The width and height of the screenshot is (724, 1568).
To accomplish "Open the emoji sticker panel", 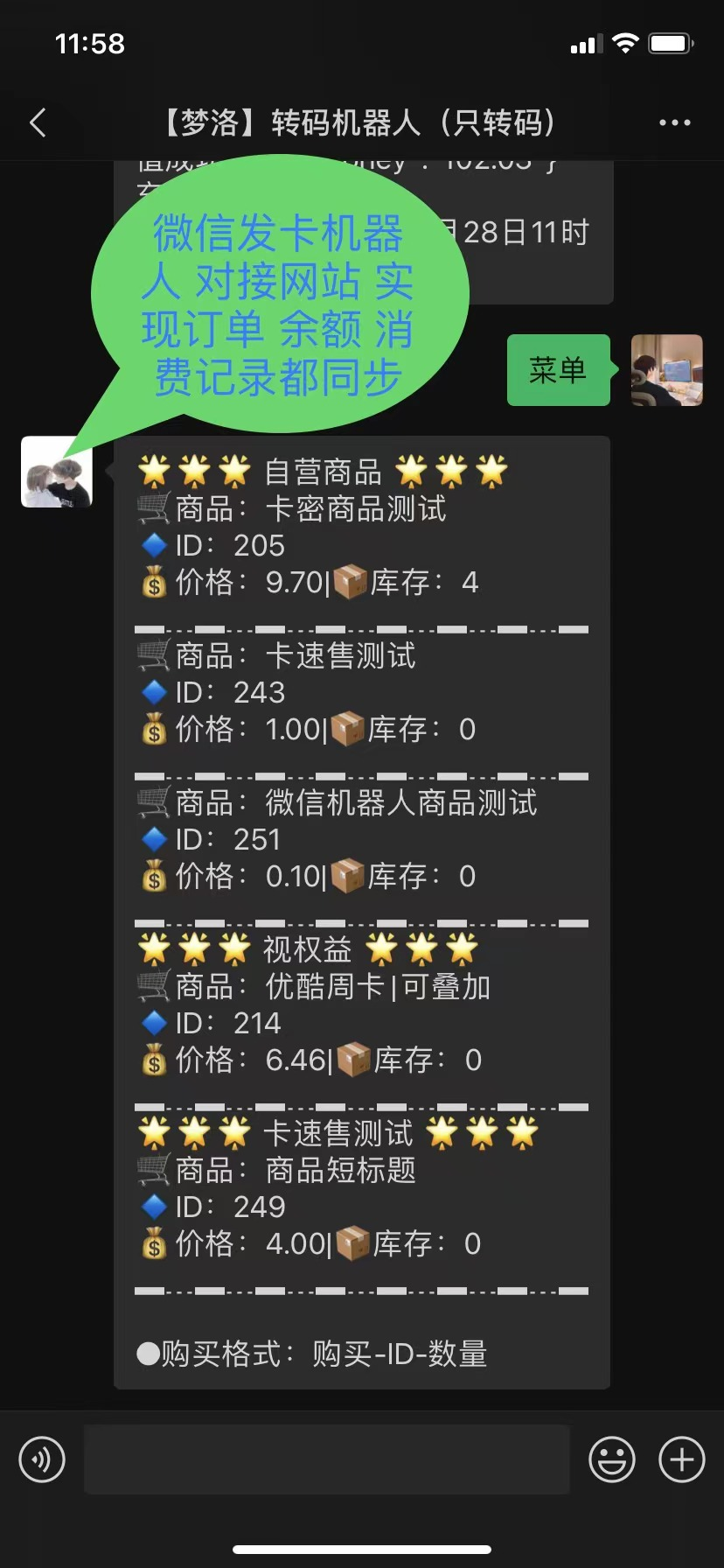I will click(x=611, y=1459).
